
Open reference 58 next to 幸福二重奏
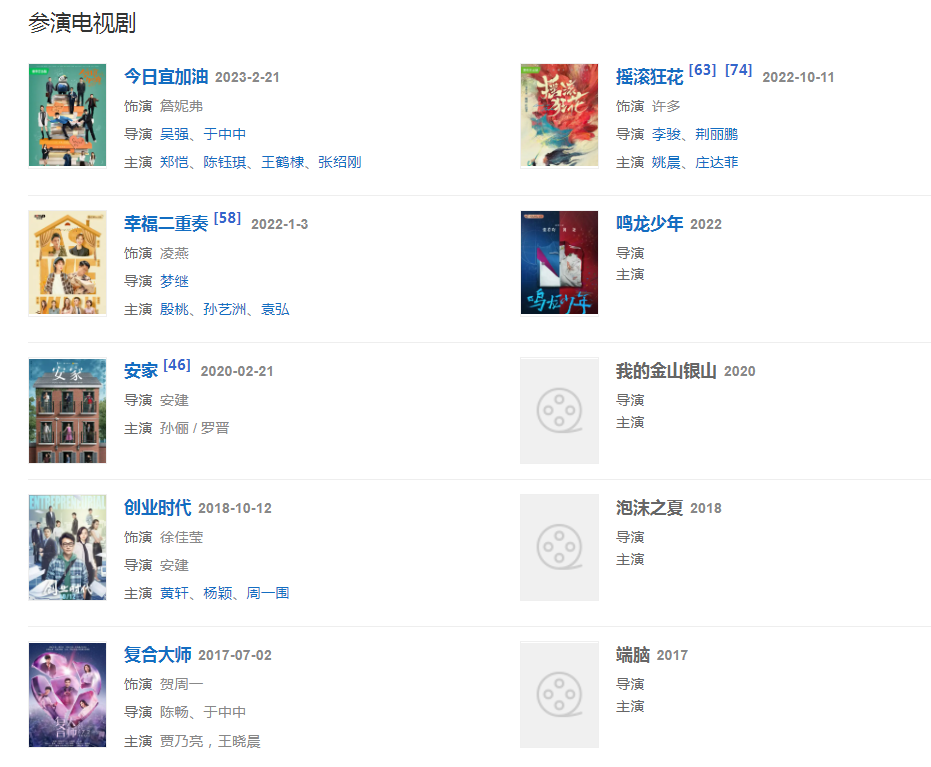227,217
